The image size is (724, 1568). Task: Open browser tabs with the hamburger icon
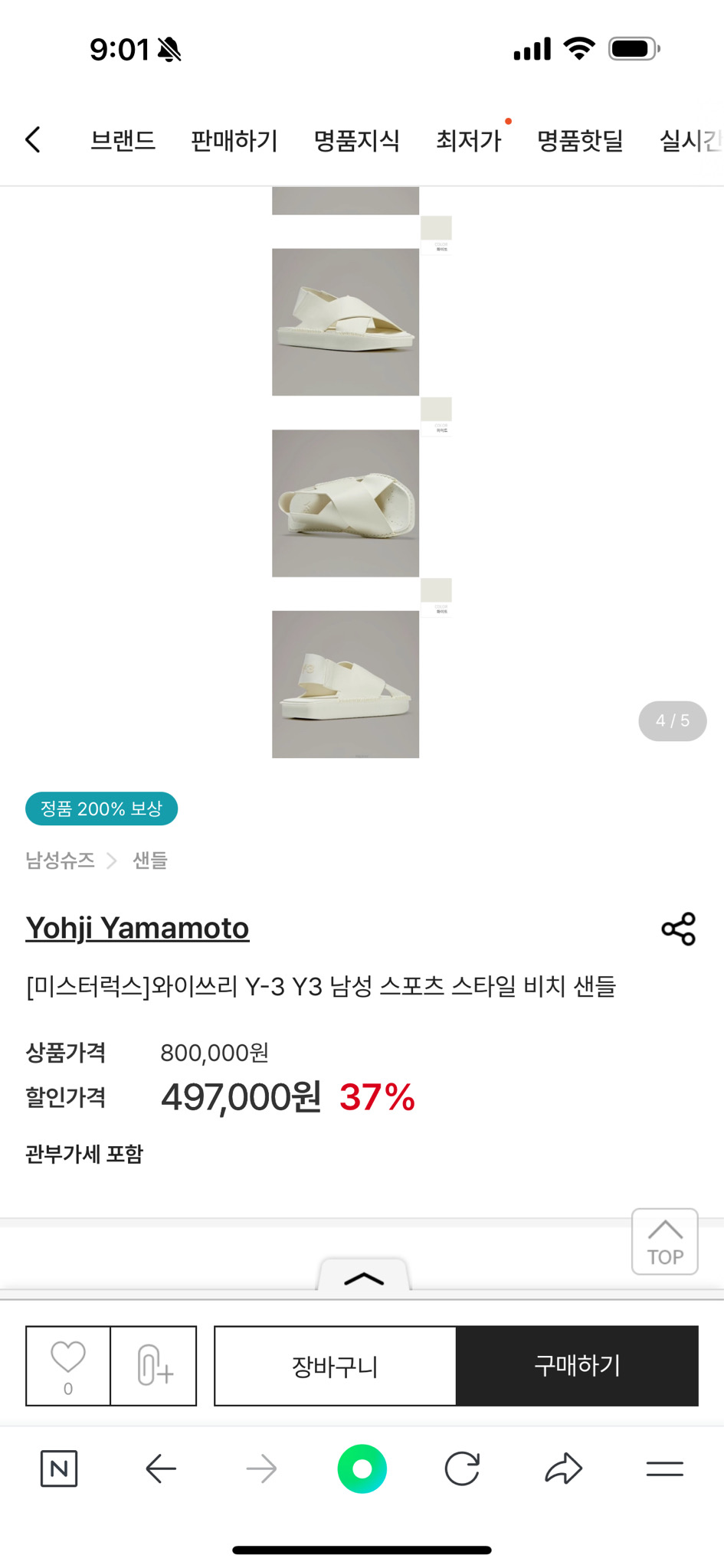point(663,1468)
